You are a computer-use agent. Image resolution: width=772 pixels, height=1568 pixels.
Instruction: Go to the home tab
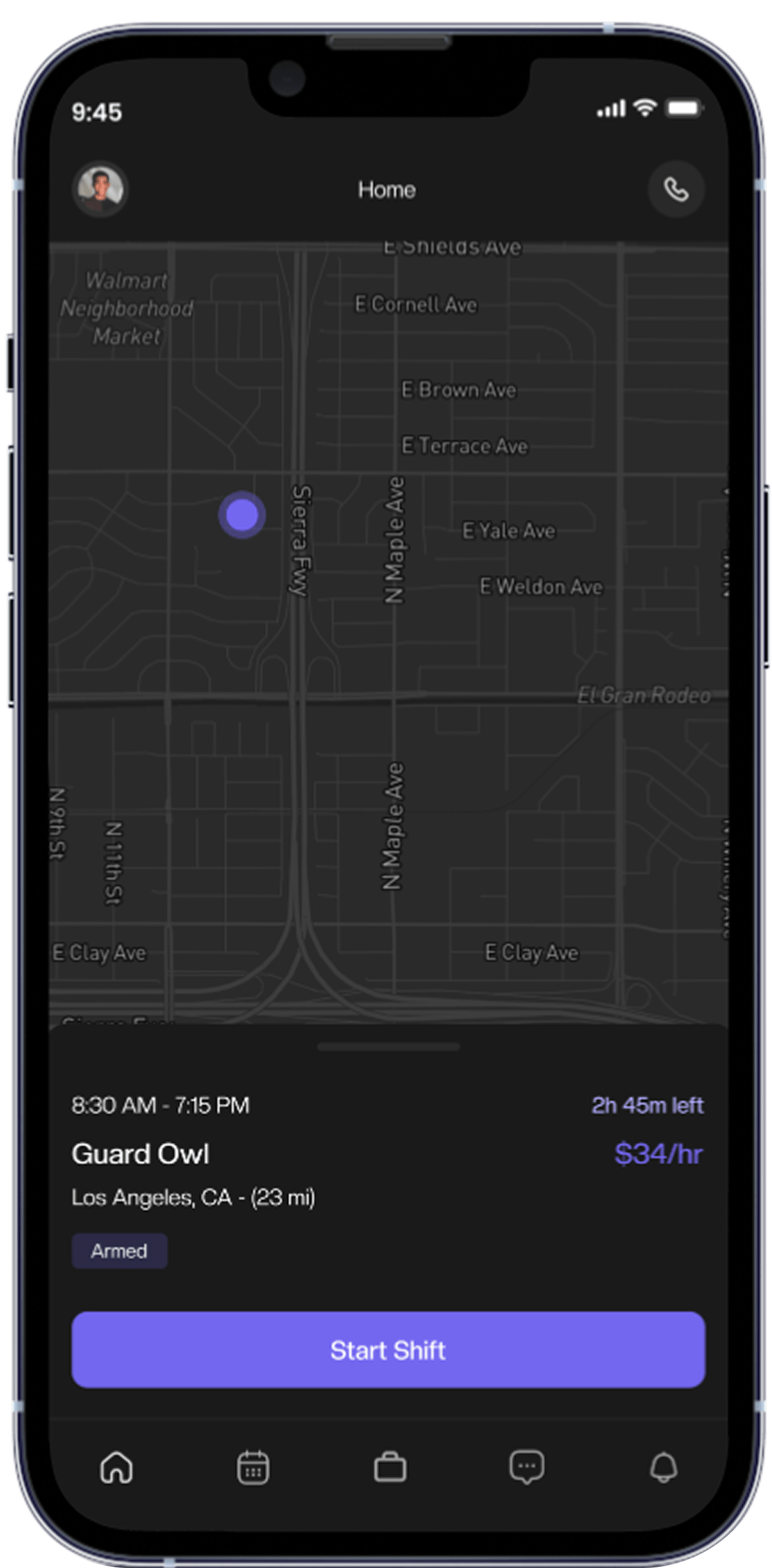pyautogui.click(x=116, y=1467)
